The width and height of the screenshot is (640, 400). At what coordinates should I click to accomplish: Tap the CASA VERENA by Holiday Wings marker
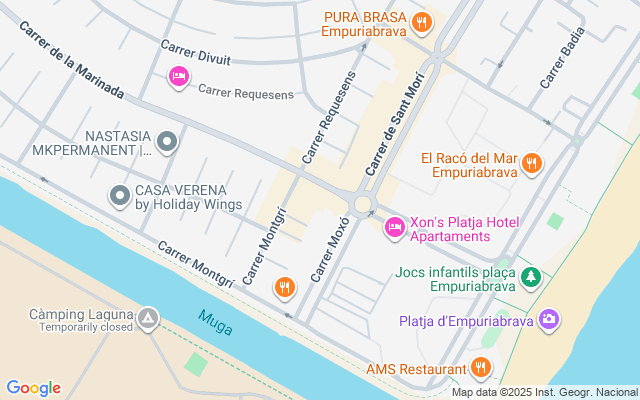120,196
